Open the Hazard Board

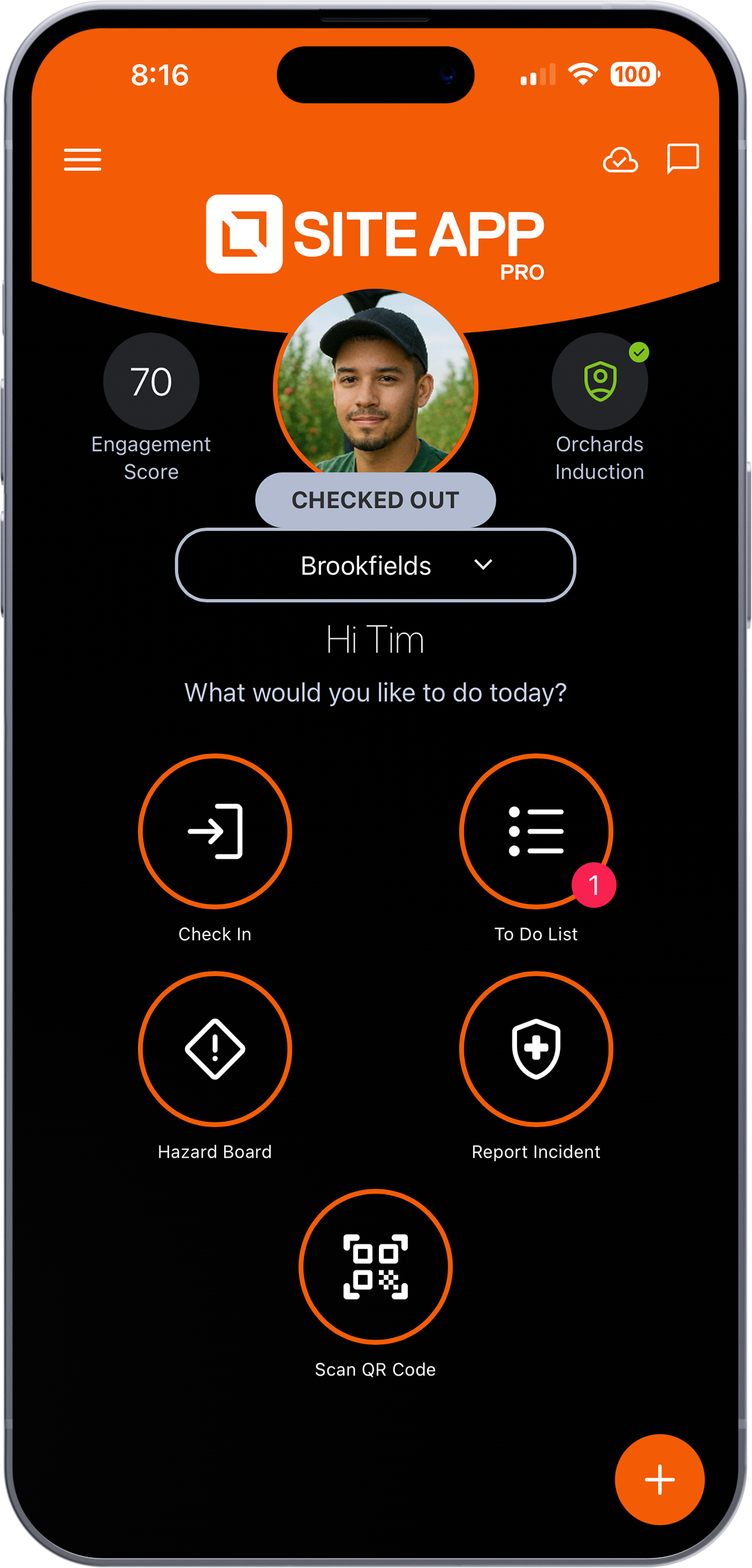tap(215, 1049)
